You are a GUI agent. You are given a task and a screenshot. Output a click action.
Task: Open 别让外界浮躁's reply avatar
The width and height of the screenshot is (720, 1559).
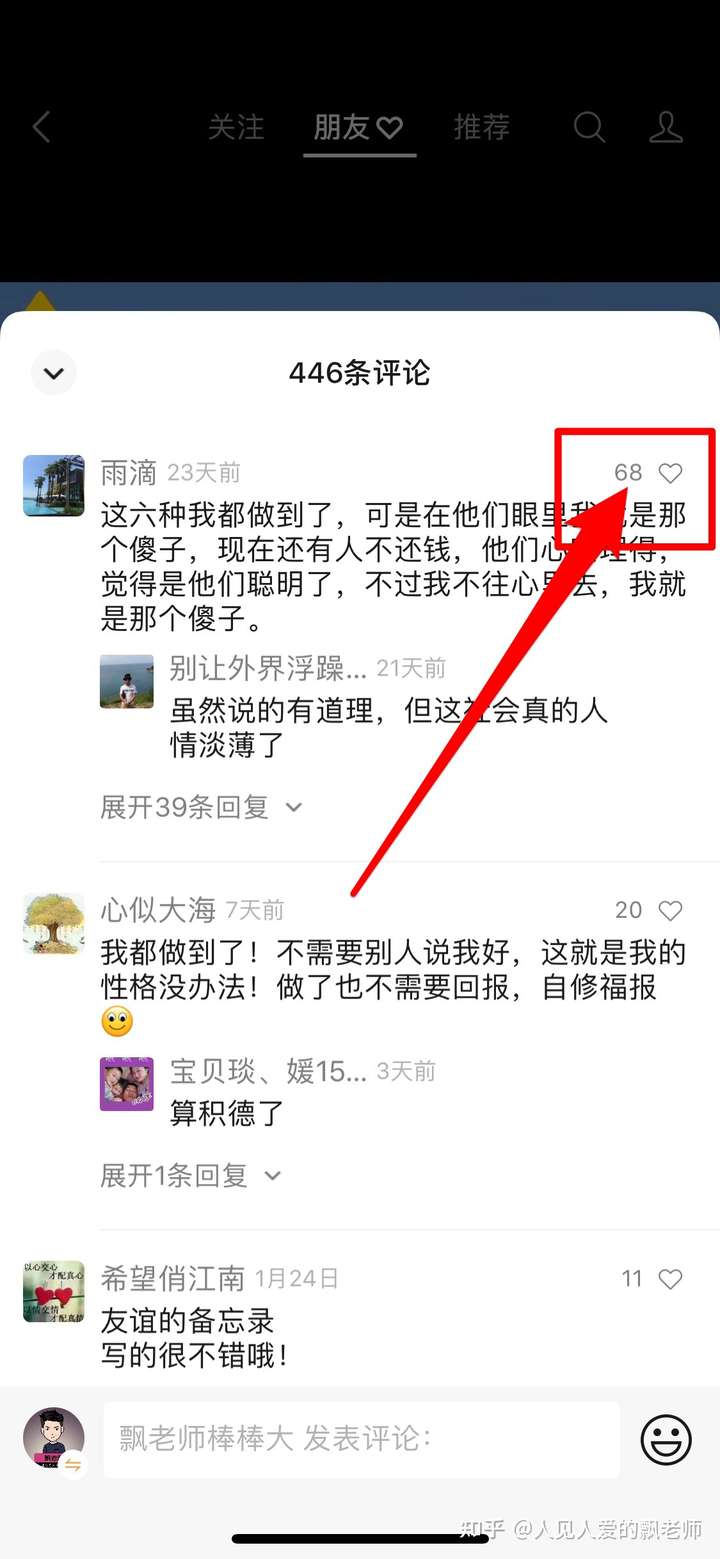pyautogui.click(x=127, y=681)
